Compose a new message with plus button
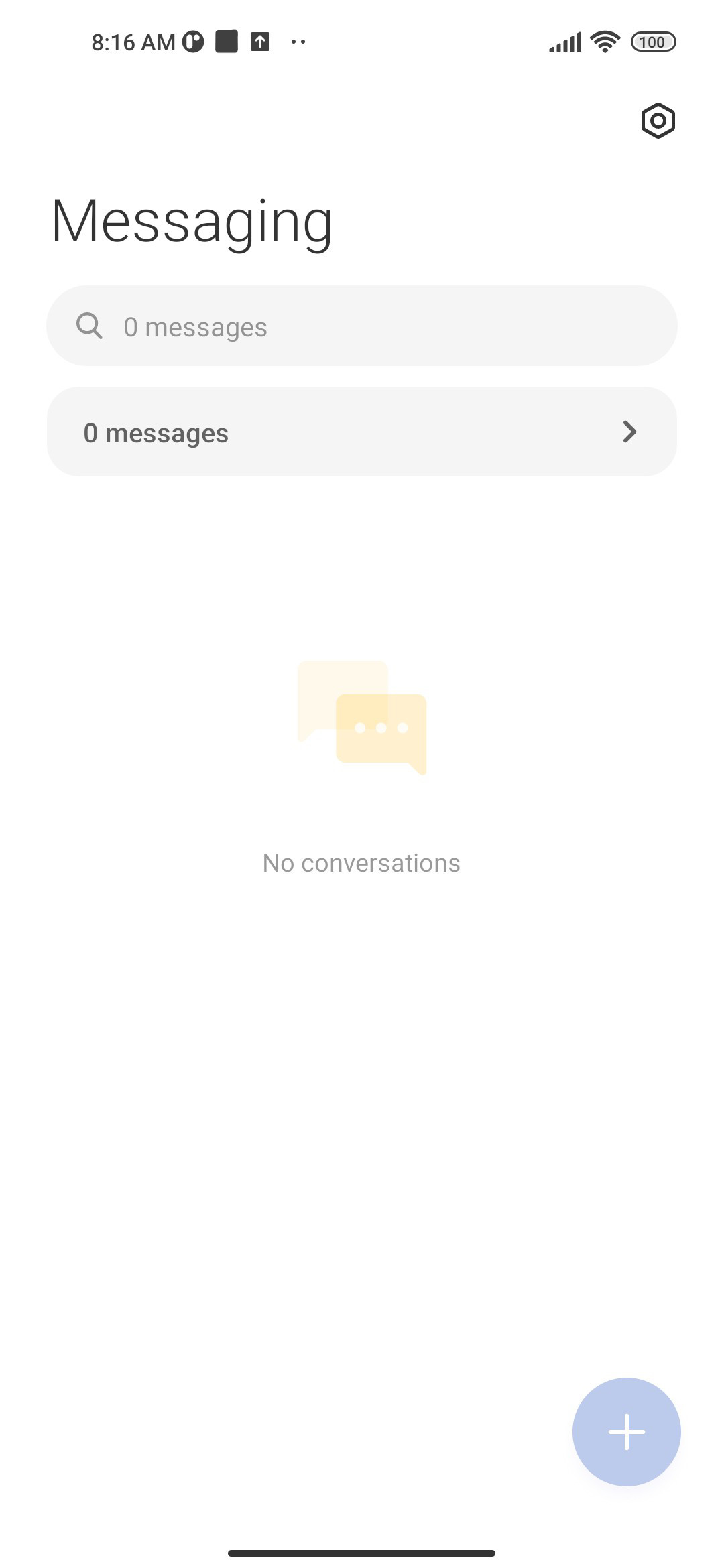This screenshot has height=1568, width=724. (x=627, y=1431)
